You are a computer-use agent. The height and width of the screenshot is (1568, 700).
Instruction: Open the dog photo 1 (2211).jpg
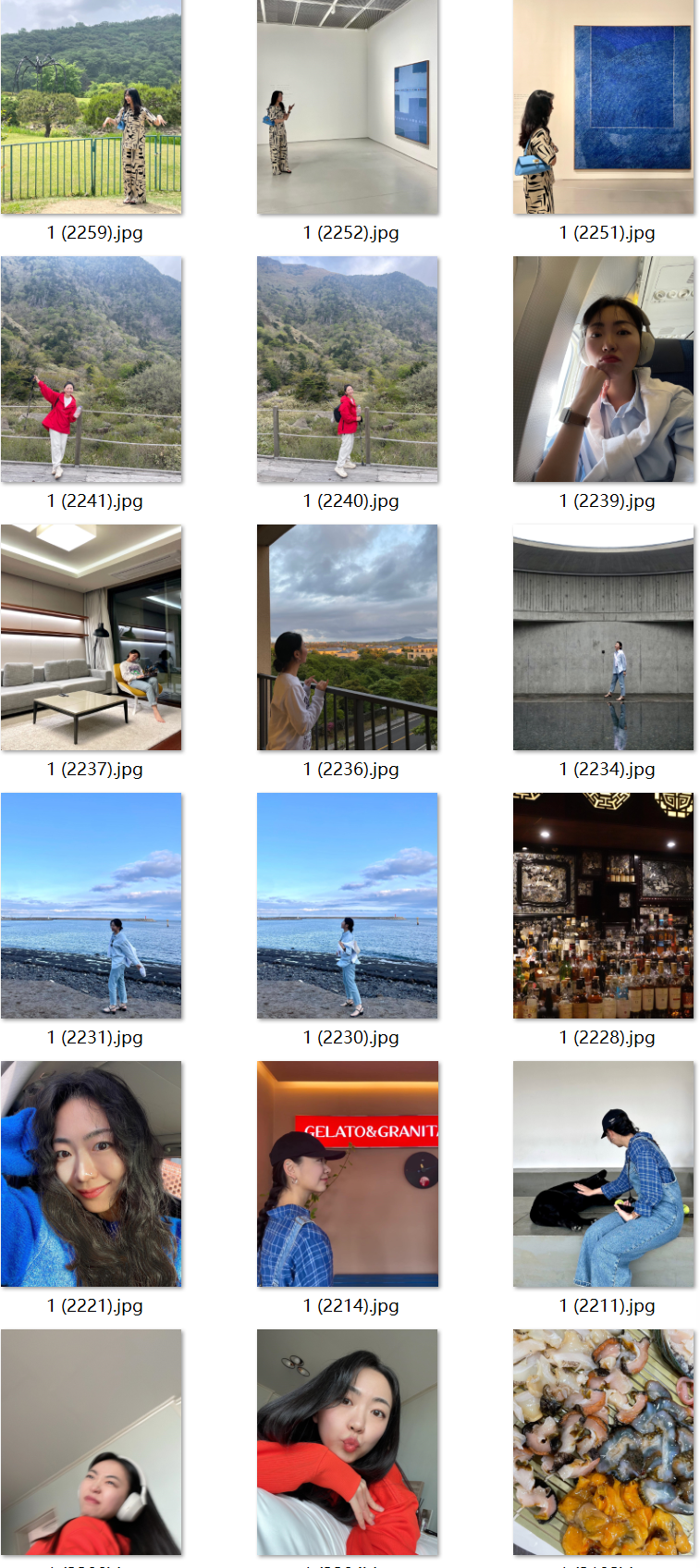603,1174
